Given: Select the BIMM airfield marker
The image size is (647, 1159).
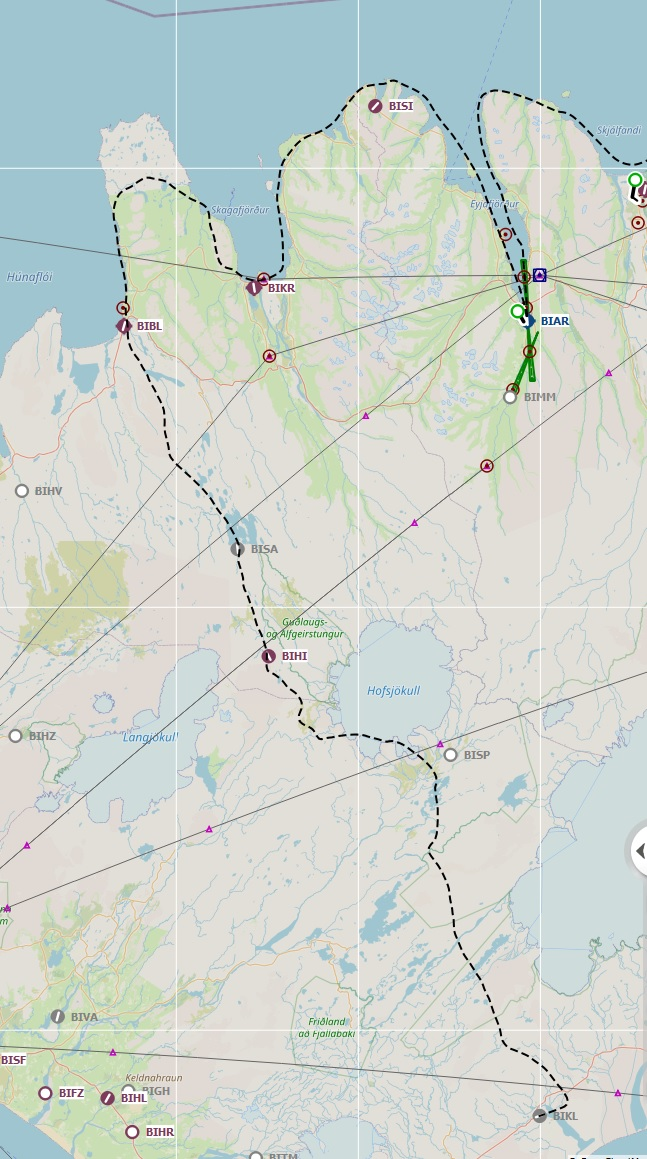Looking at the screenshot, I should click(510, 397).
